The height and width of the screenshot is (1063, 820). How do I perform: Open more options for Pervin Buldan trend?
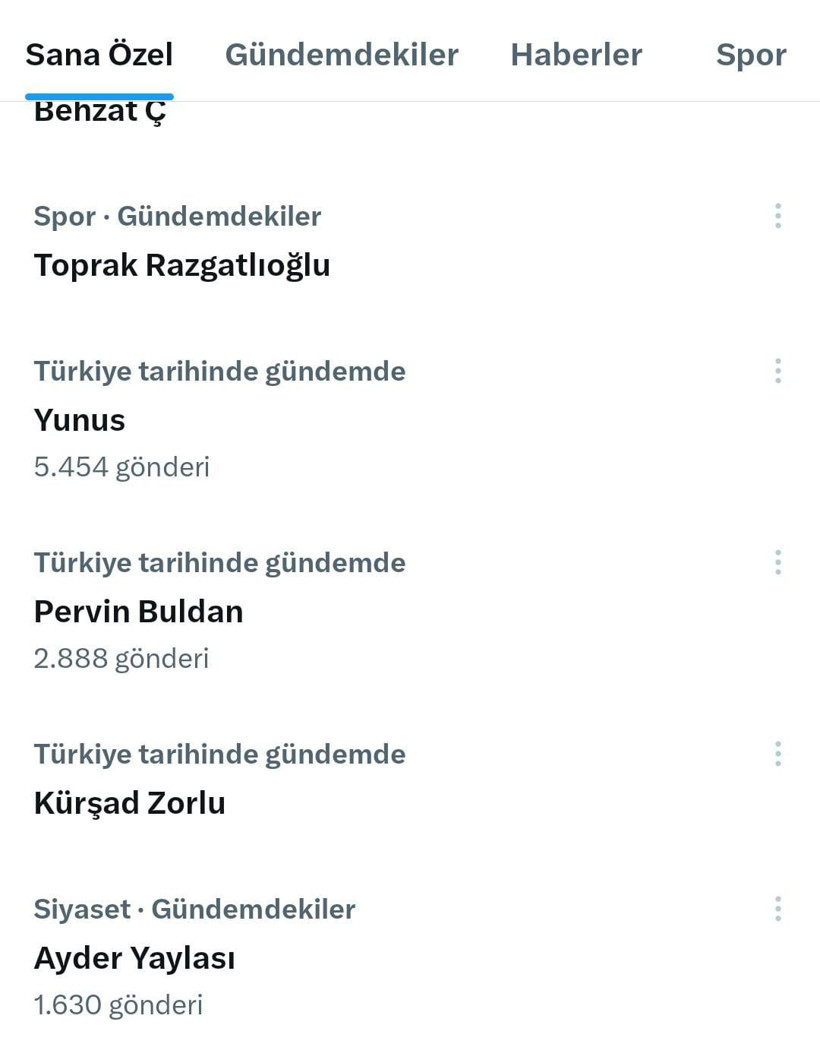778,561
